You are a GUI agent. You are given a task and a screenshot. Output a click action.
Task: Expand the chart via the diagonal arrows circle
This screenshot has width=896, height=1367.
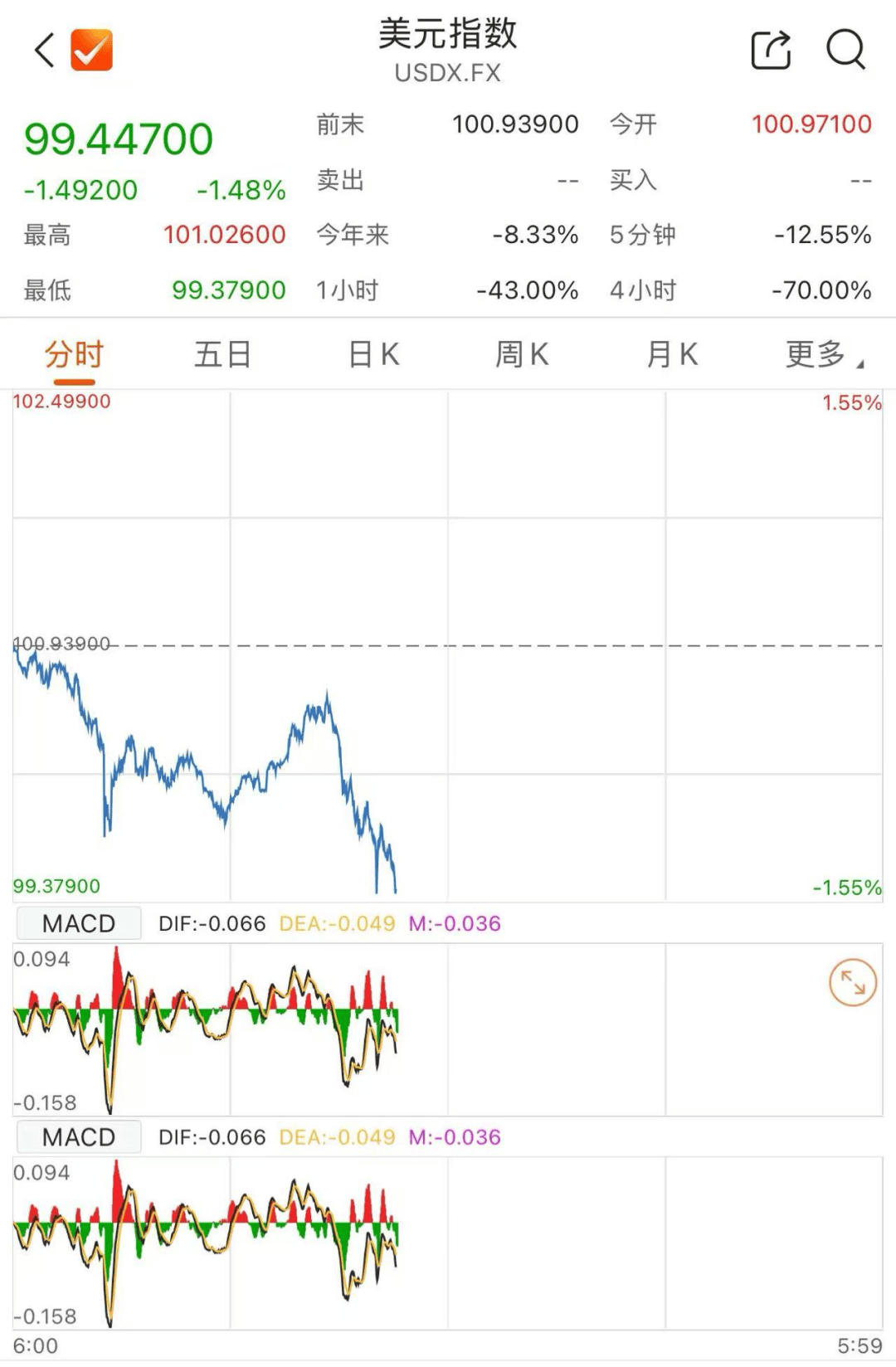853,983
